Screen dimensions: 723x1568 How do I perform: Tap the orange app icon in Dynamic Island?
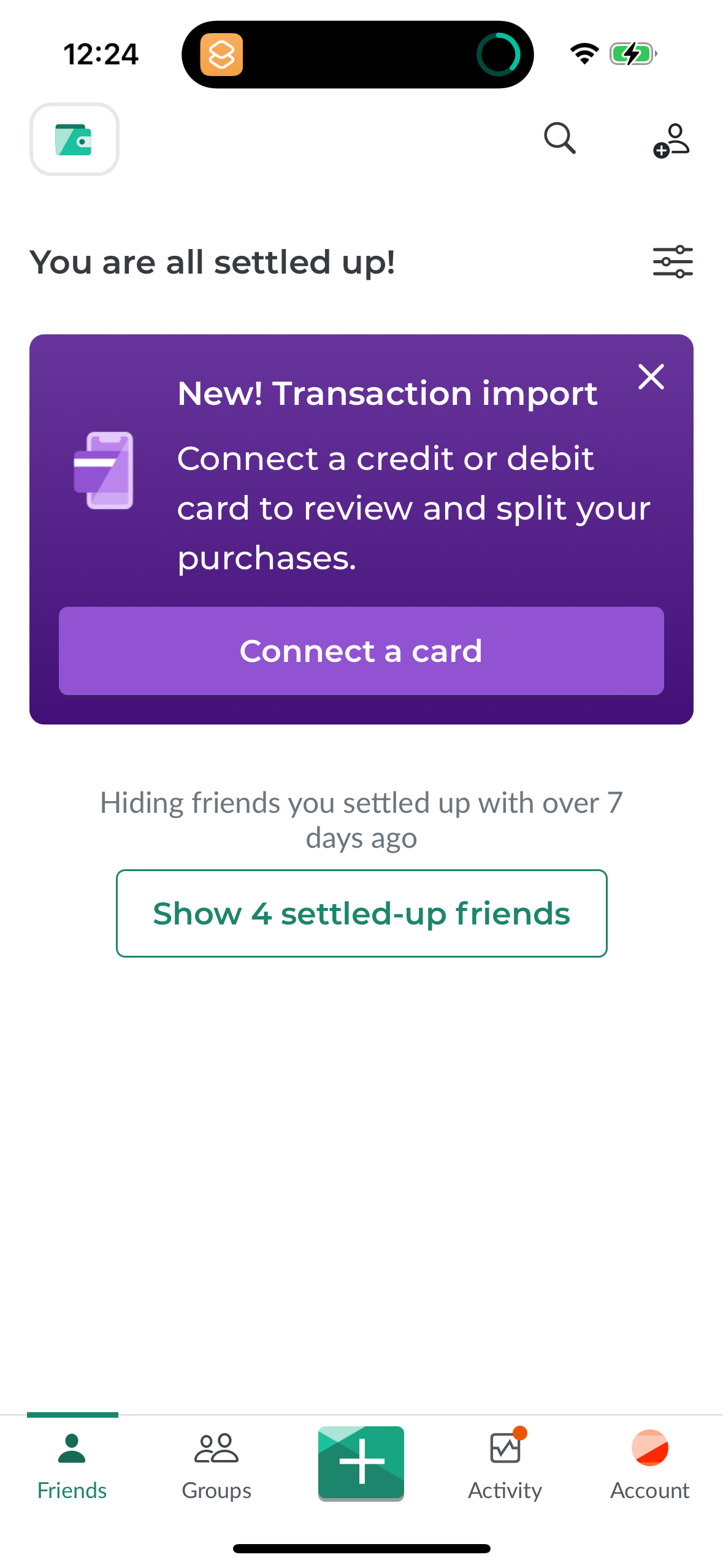pyautogui.click(x=223, y=54)
